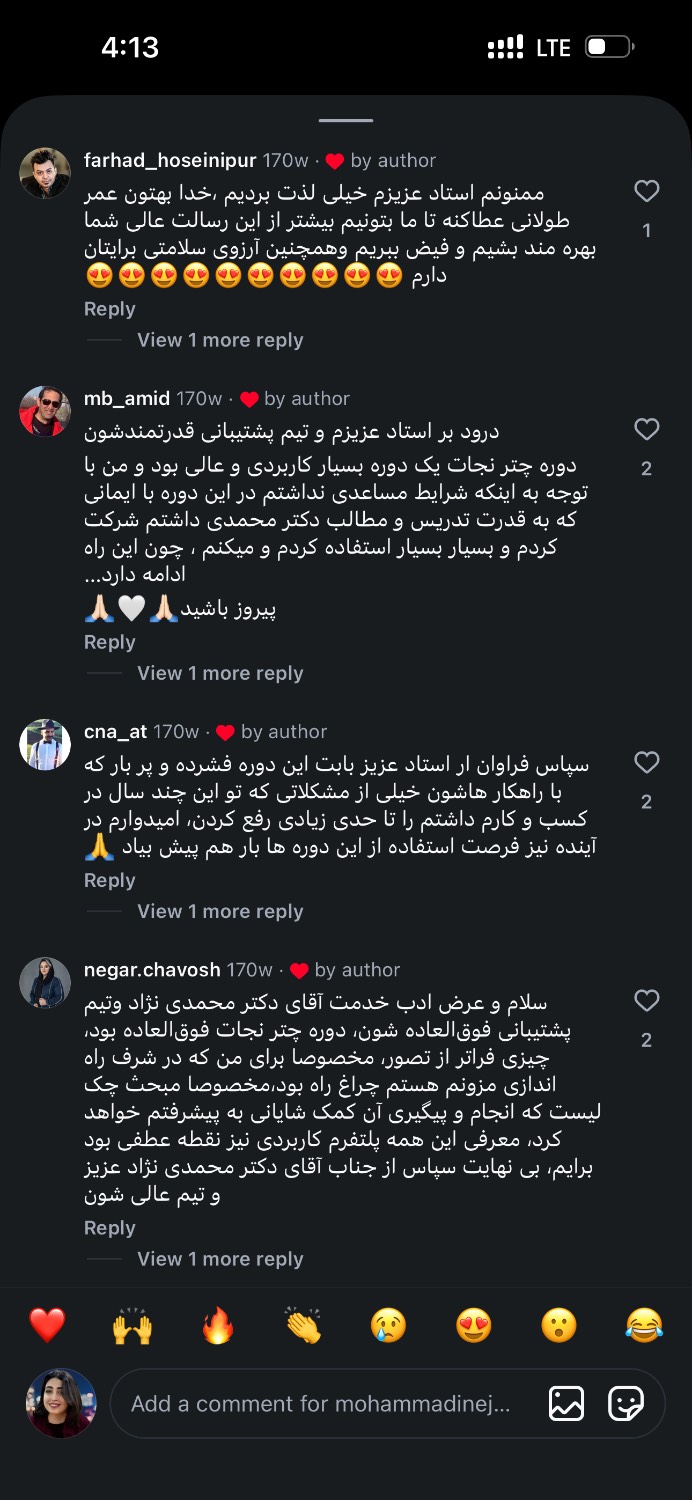The height and width of the screenshot is (1500, 692).
Task: Open the sticker or GIF picker
Action: (x=626, y=1404)
